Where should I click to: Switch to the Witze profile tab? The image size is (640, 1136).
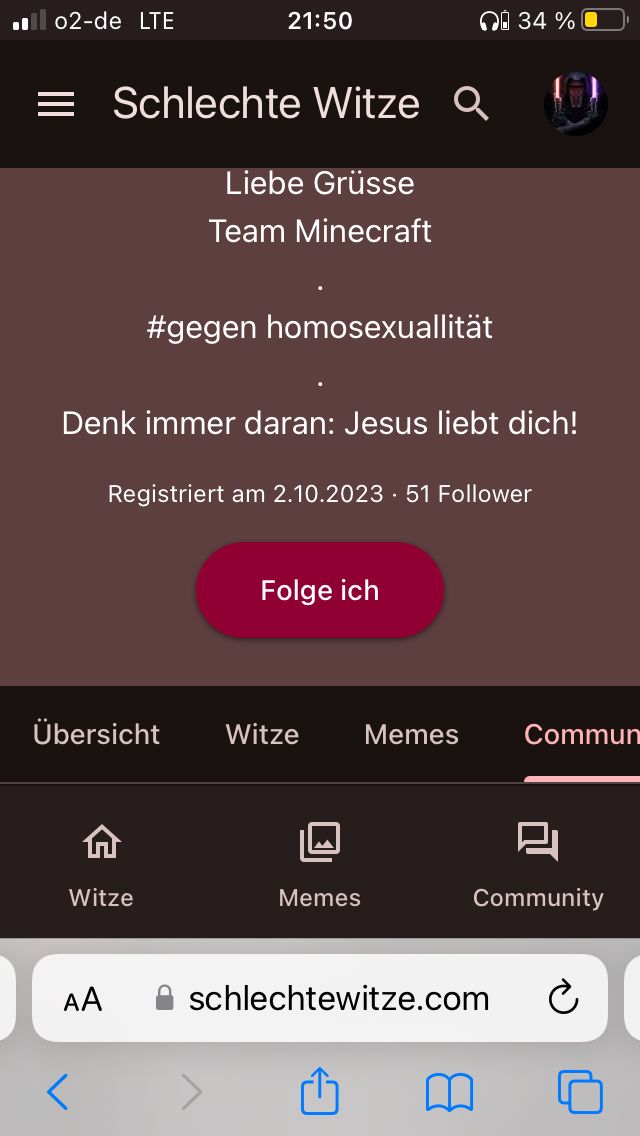coord(262,734)
